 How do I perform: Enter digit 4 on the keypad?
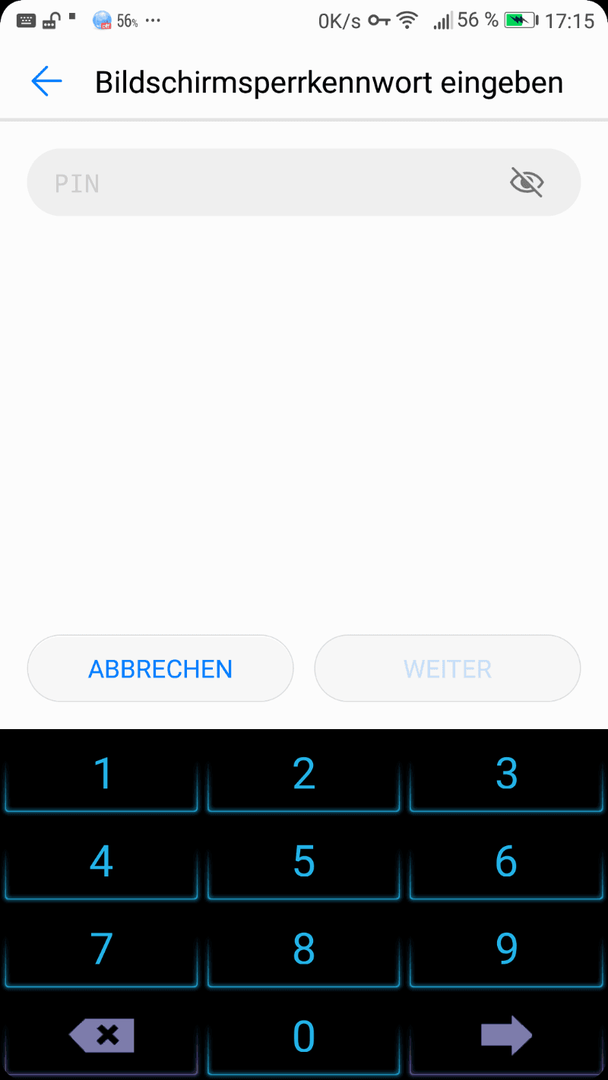[x=102, y=861]
